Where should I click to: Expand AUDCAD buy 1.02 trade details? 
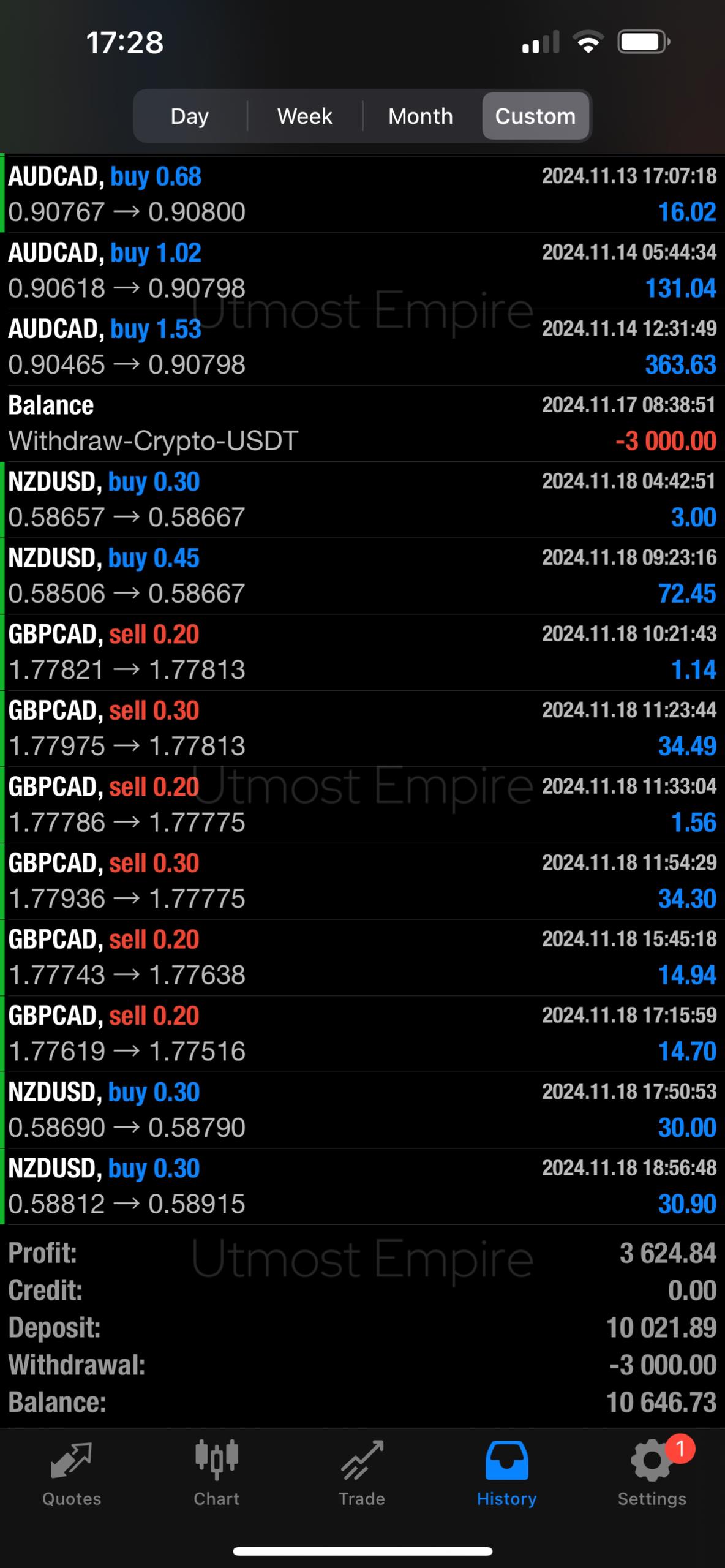click(362, 271)
